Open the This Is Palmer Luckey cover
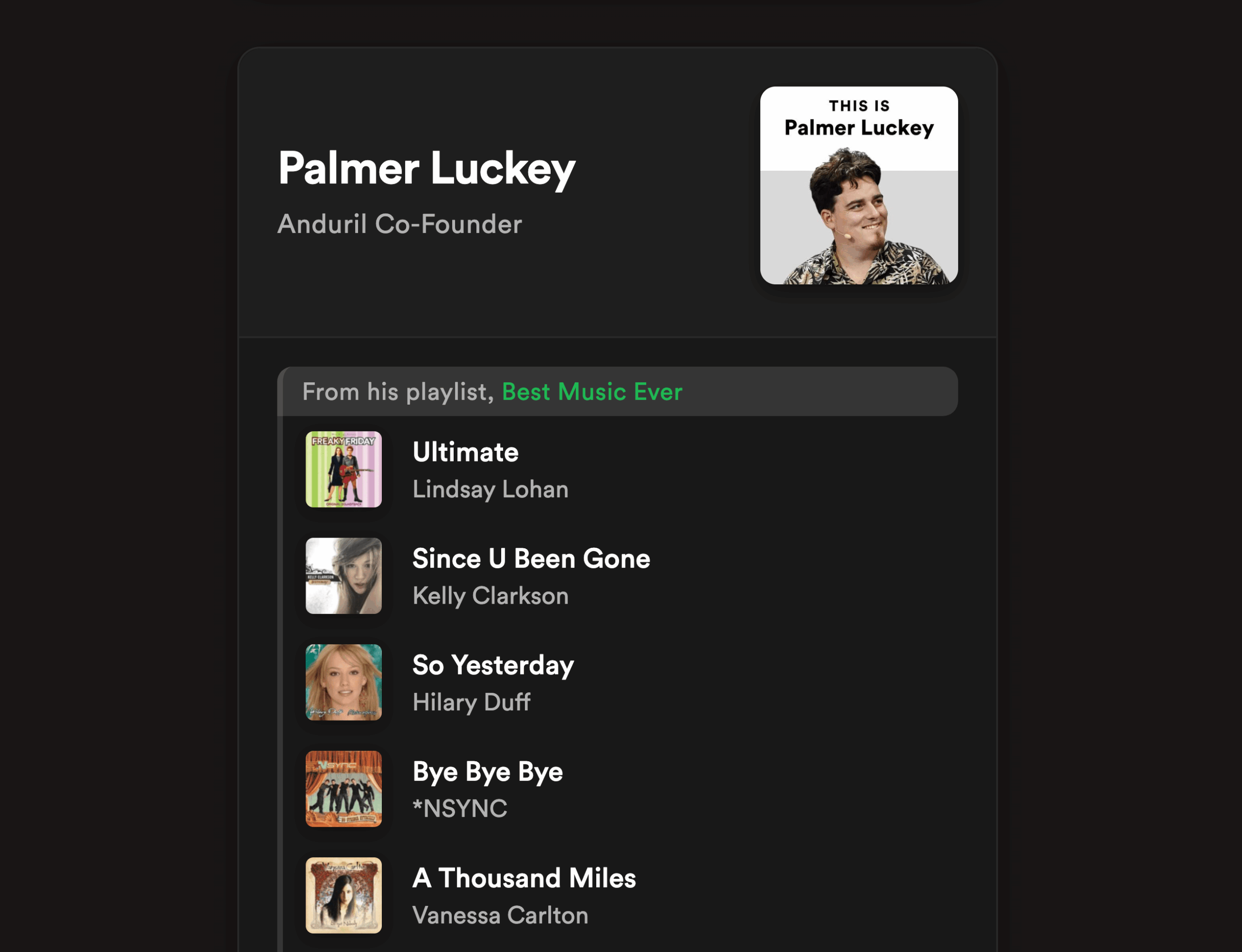Screen dimensions: 1242x952 858,185
